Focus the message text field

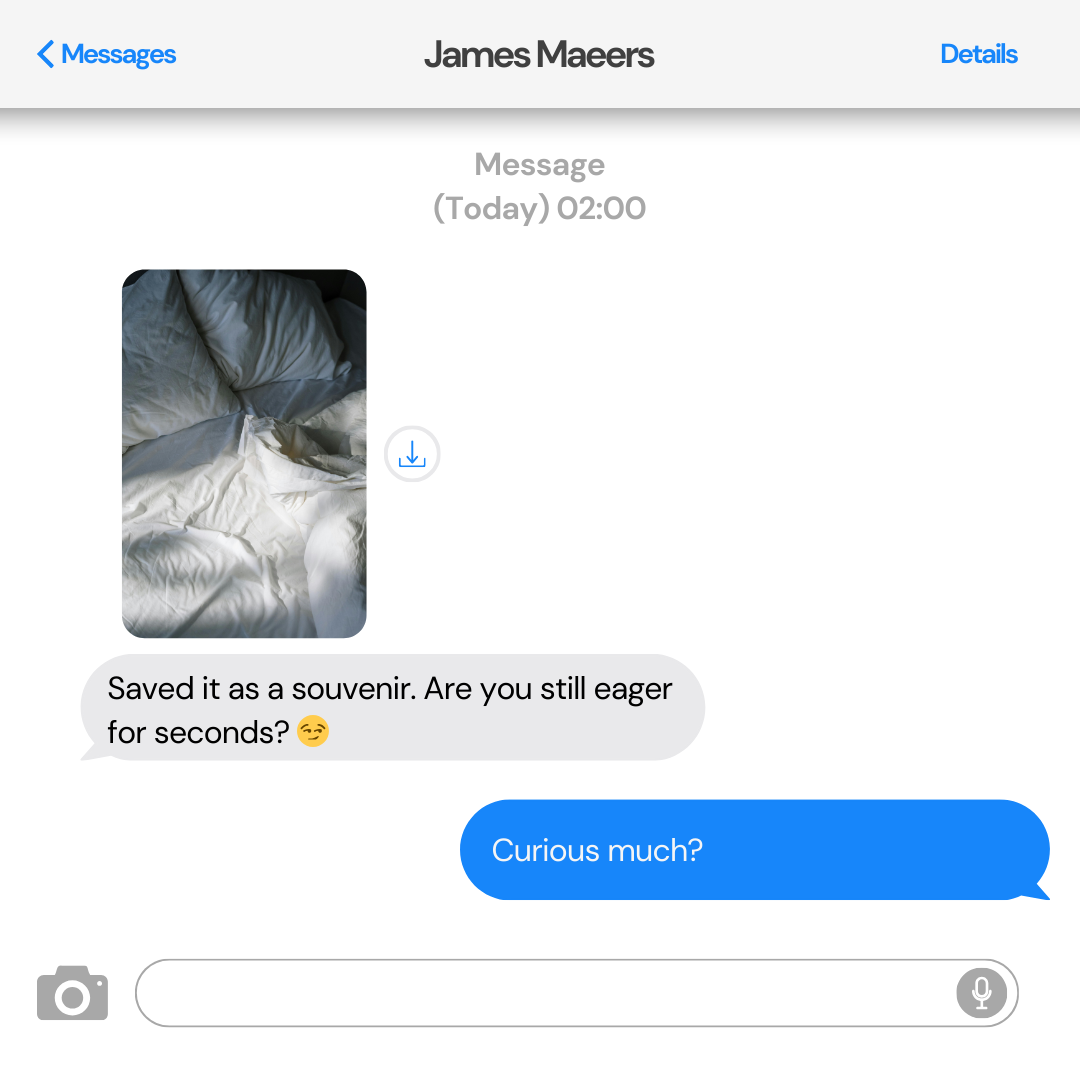click(540, 993)
